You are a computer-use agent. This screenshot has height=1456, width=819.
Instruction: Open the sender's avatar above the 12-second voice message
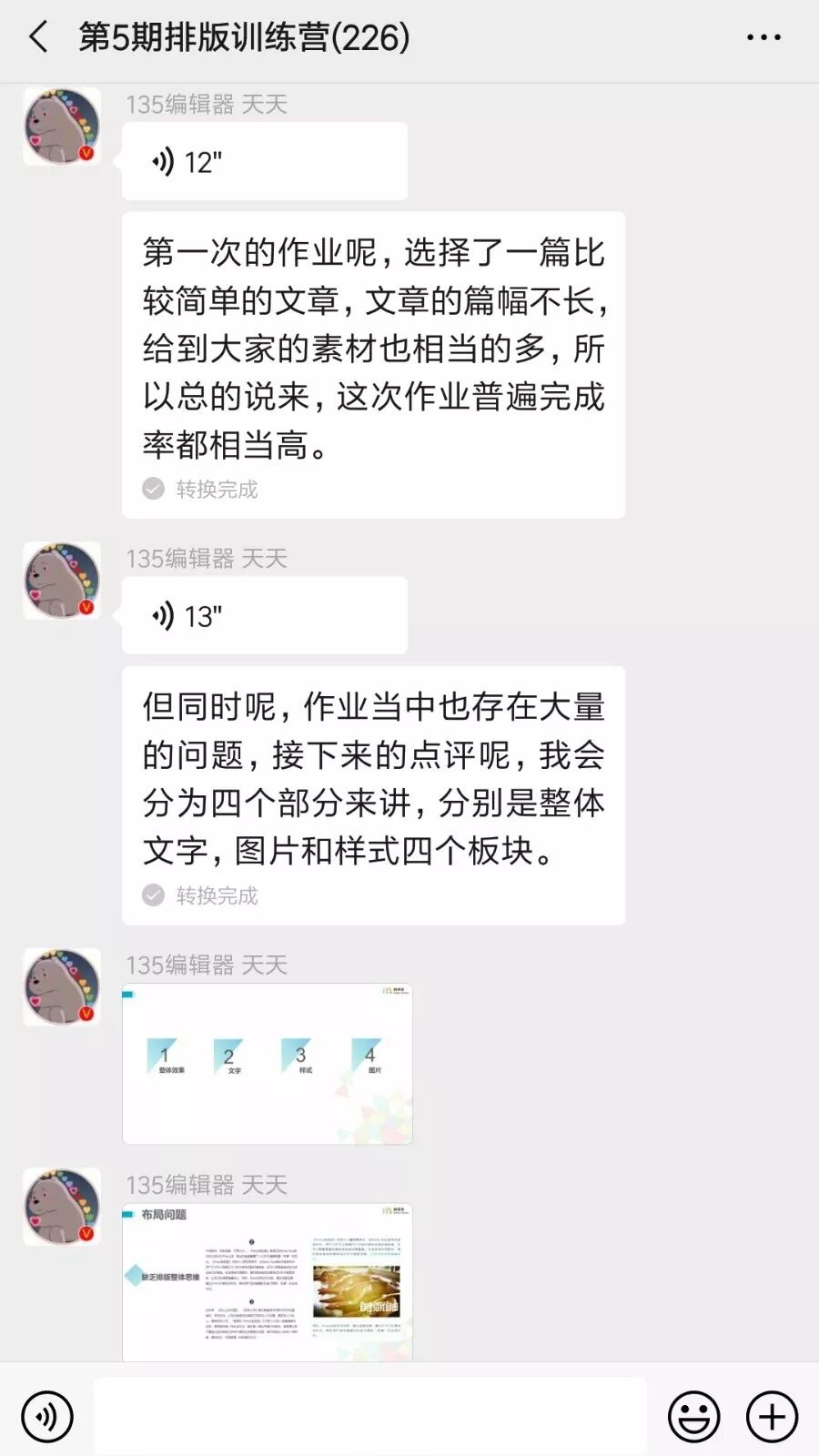[x=62, y=126]
